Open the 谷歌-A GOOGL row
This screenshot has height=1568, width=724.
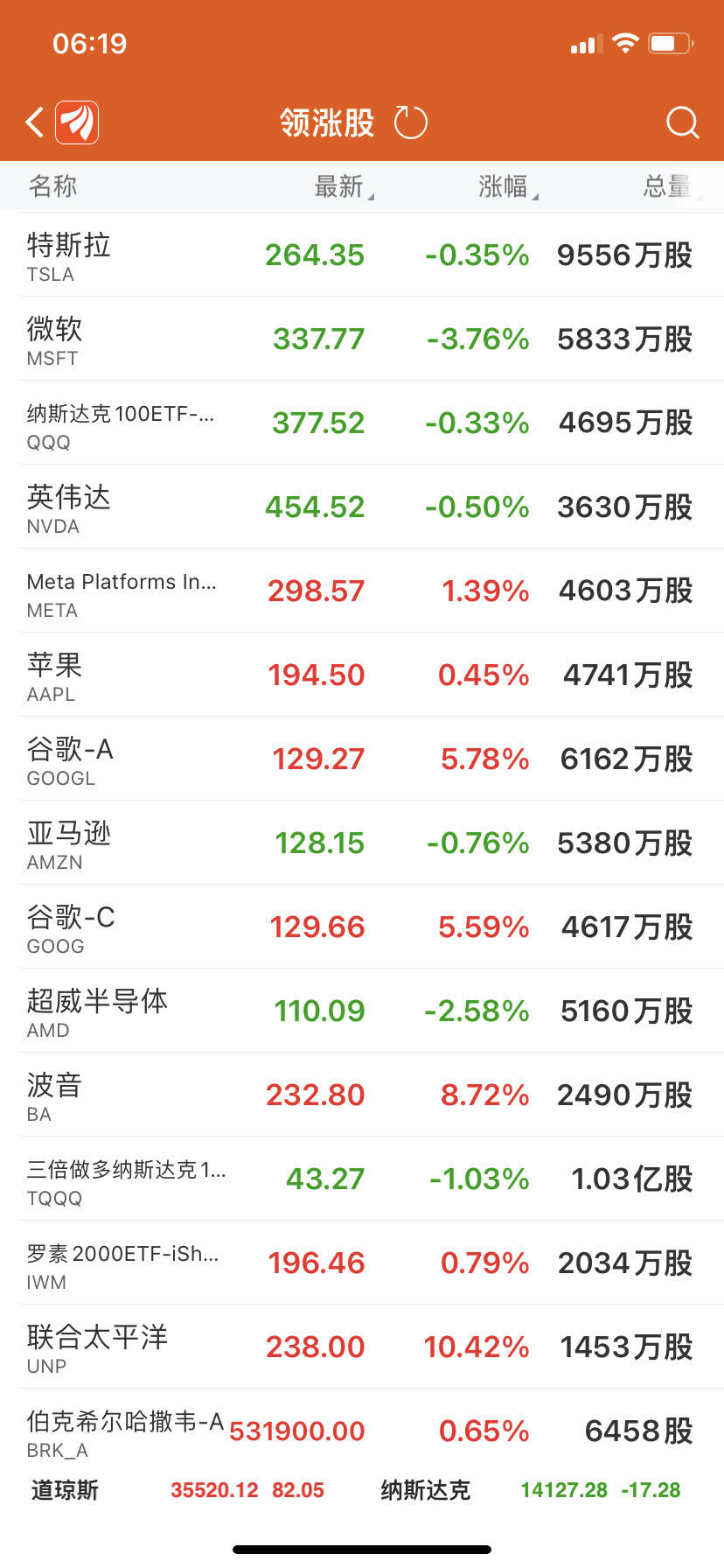pos(362,759)
